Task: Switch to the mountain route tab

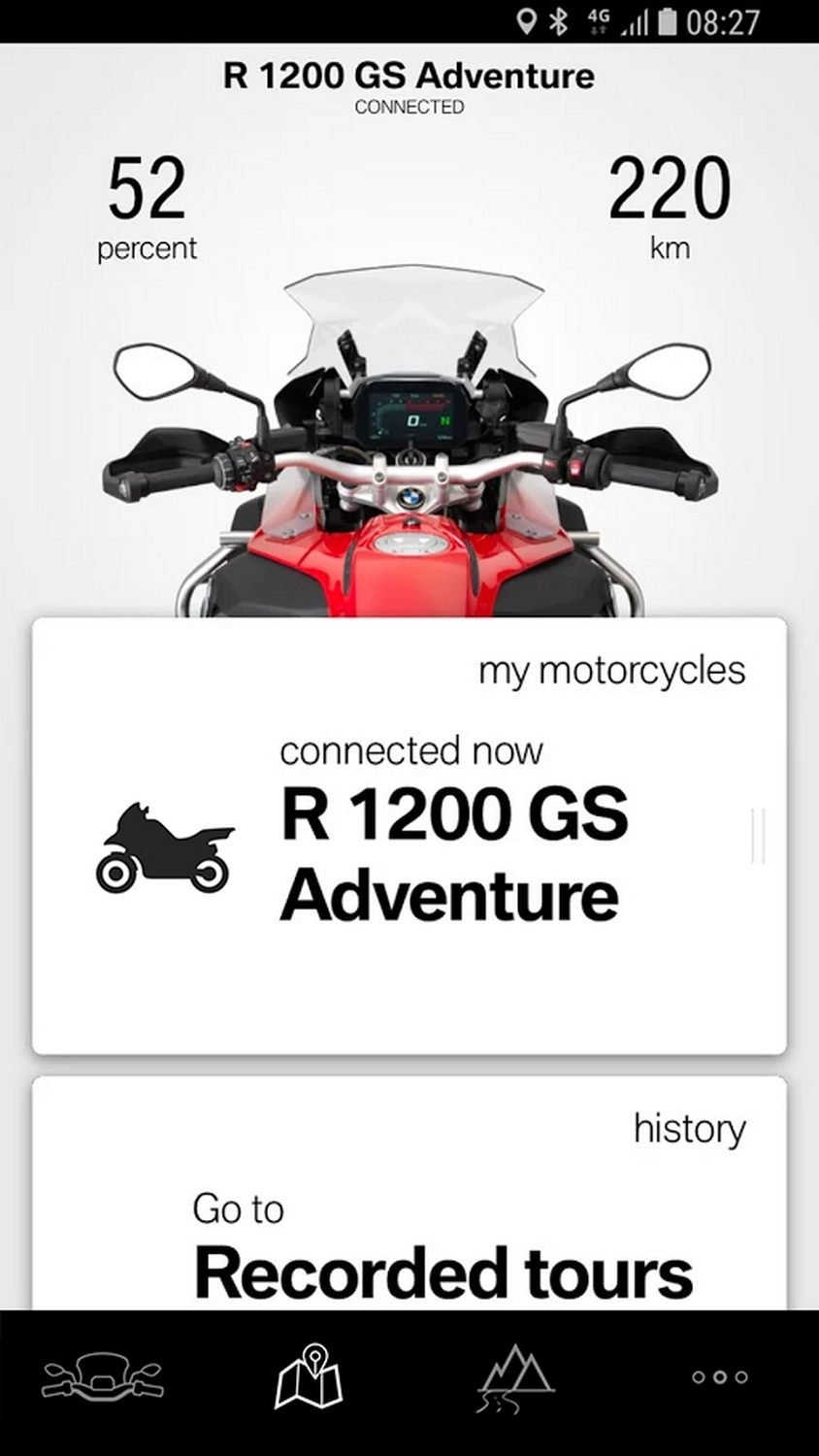Action: click(x=514, y=1376)
